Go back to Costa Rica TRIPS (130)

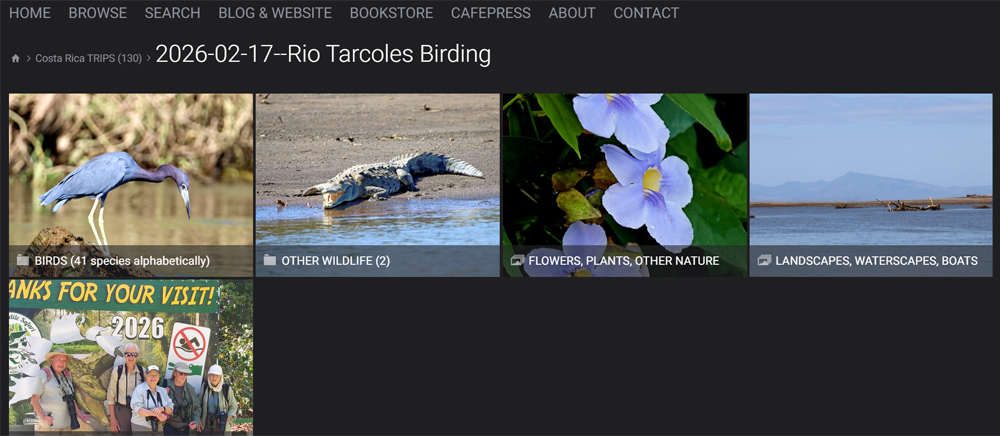[88, 58]
